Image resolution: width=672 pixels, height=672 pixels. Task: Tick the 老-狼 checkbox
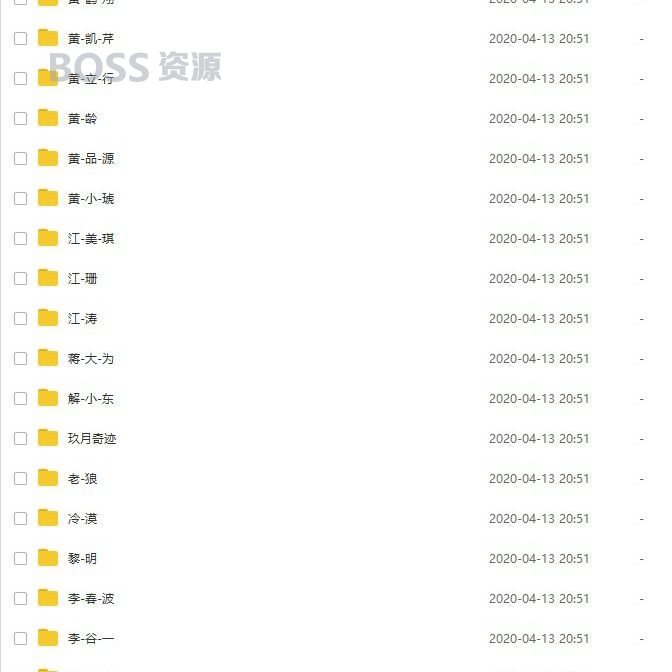[20, 479]
